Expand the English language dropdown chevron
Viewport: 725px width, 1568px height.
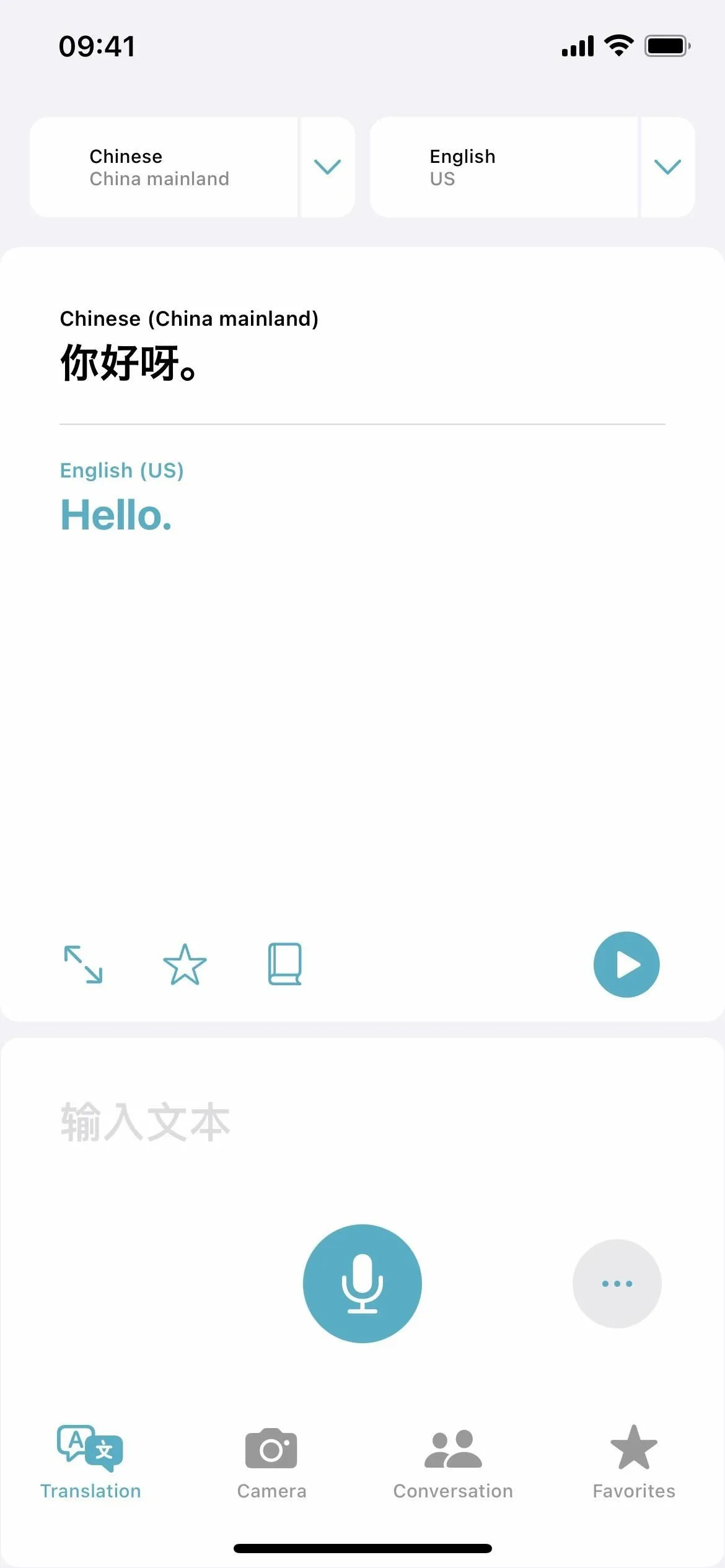pos(667,167)
